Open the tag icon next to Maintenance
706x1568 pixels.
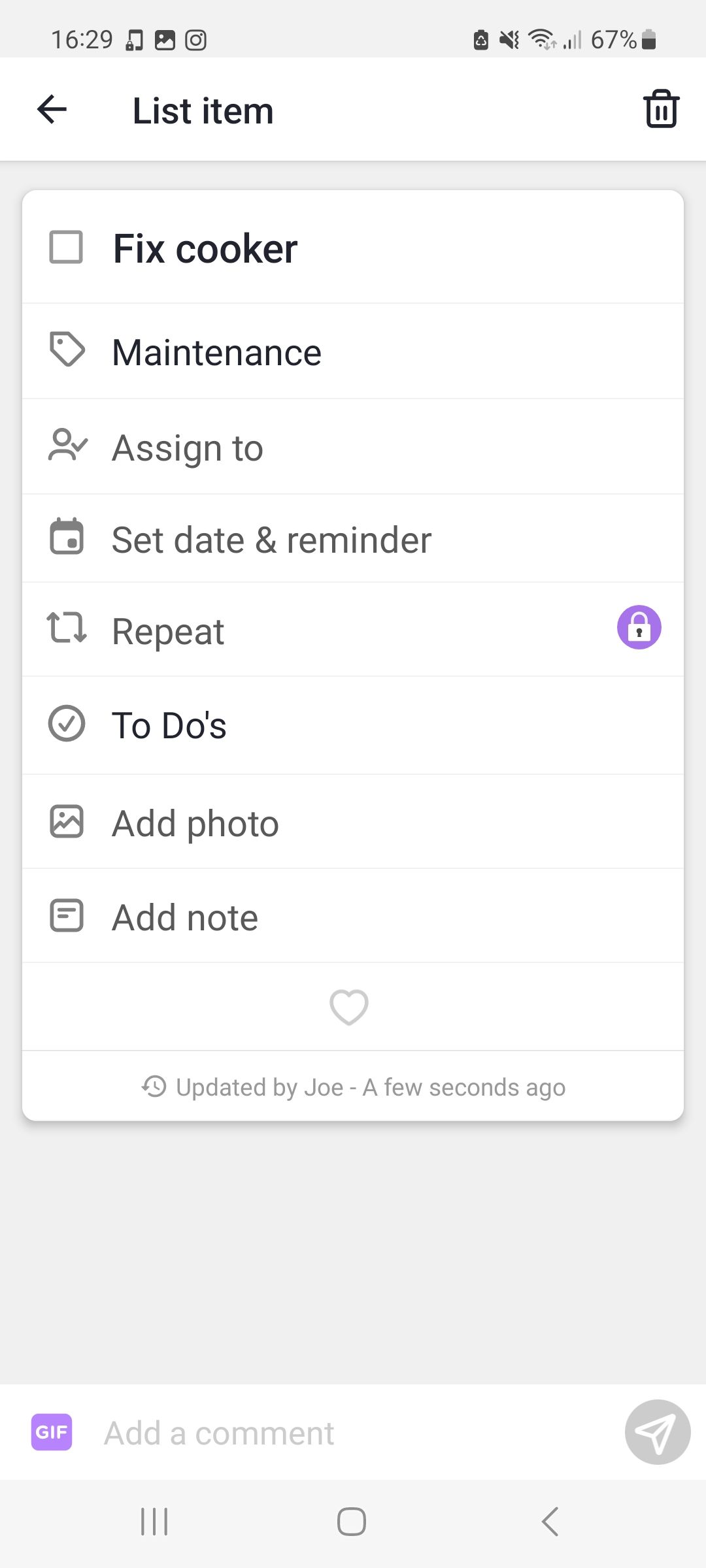click(66, 351)
